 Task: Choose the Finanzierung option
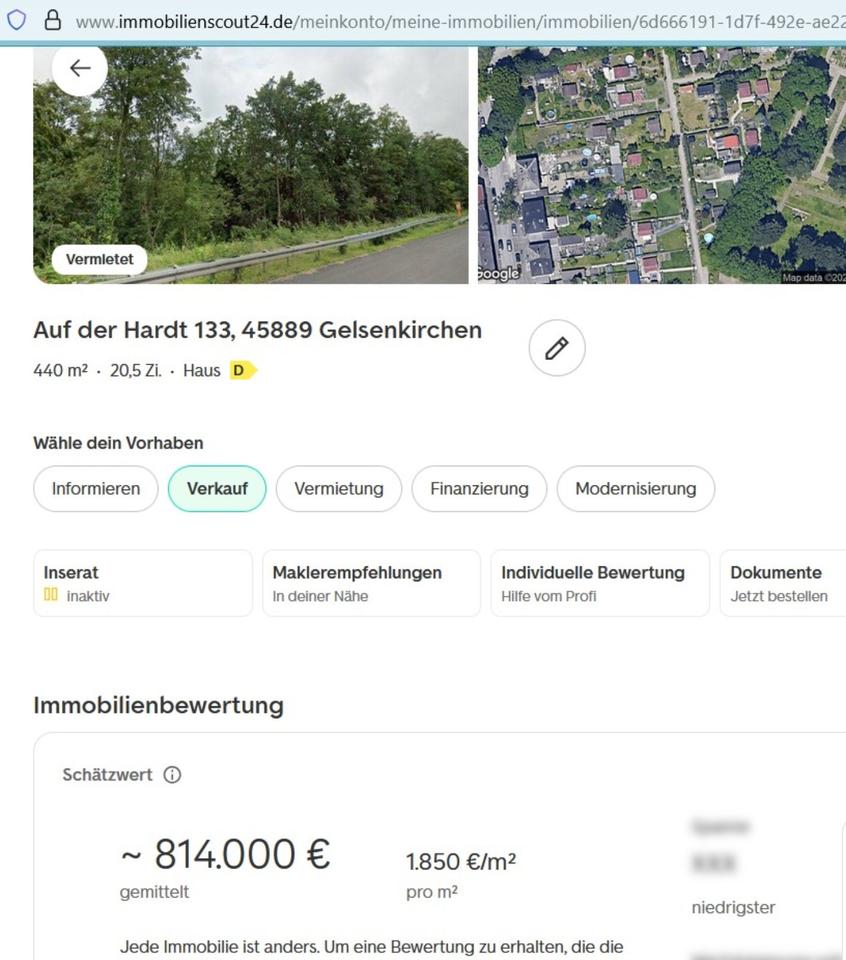479,489
